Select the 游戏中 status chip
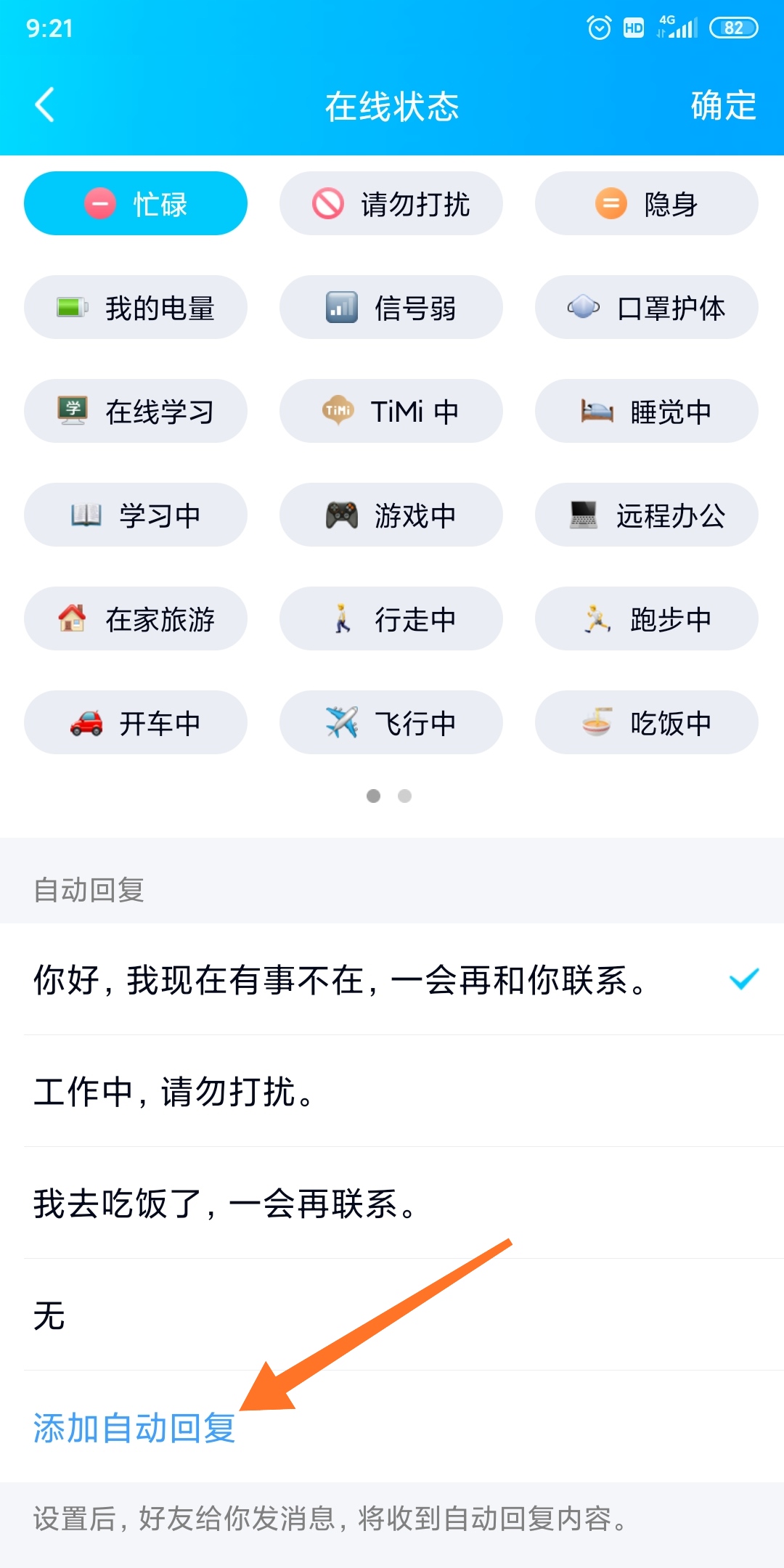This screenshot has width=784, height=1568. tap(391, 515)
